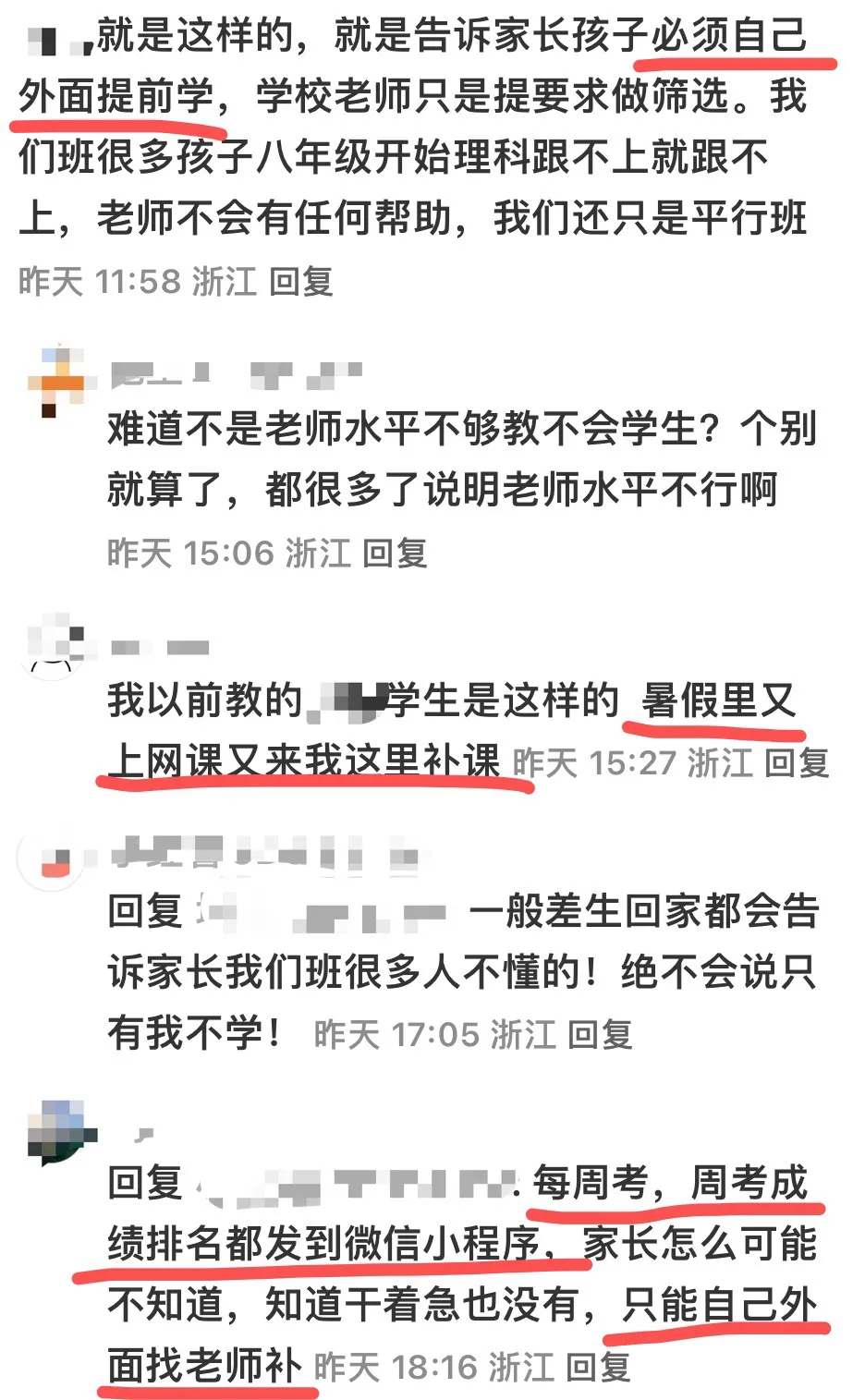Visit profile picture of the 每周考 commenter
The height and width of the screenshot is (1400, 865).
tap(61, 1132)
